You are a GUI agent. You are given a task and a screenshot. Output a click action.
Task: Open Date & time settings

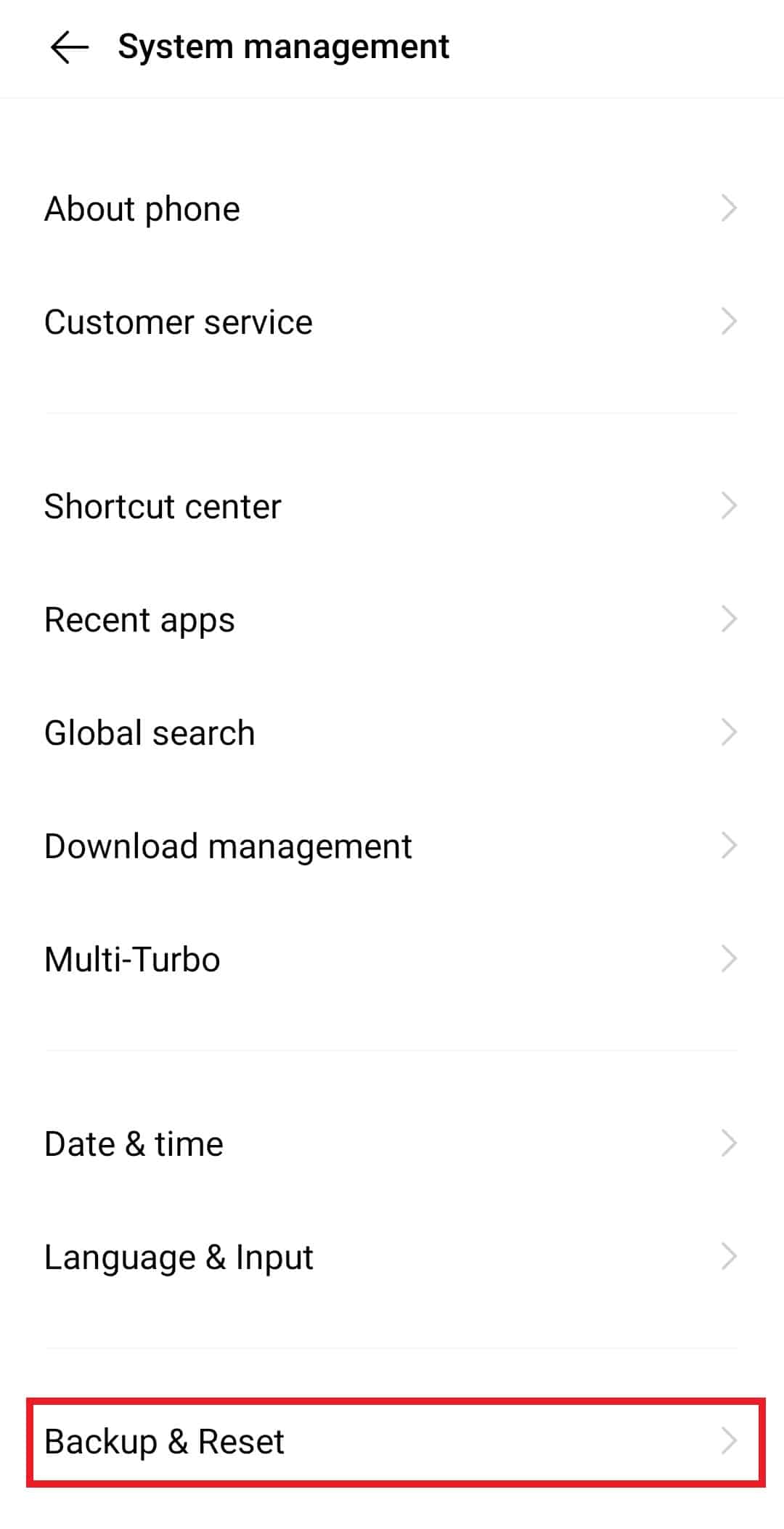coord(391,1144)
